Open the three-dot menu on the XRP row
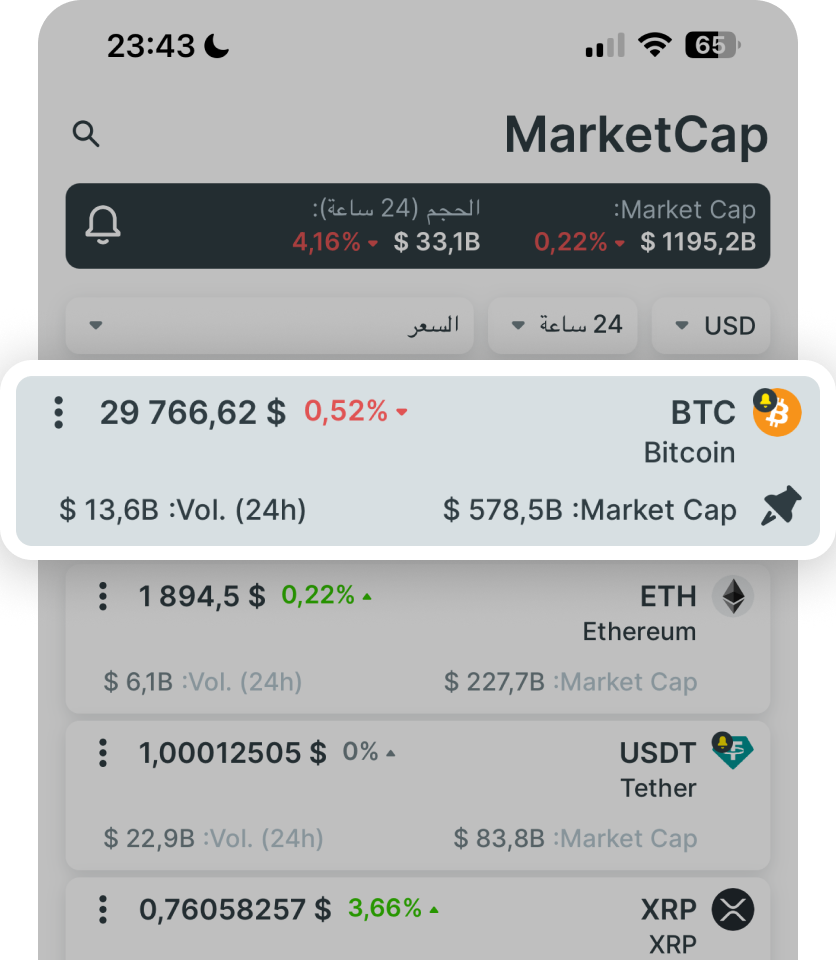The width and height of the screenshot is (836, 960). click(x=103, y=909)
